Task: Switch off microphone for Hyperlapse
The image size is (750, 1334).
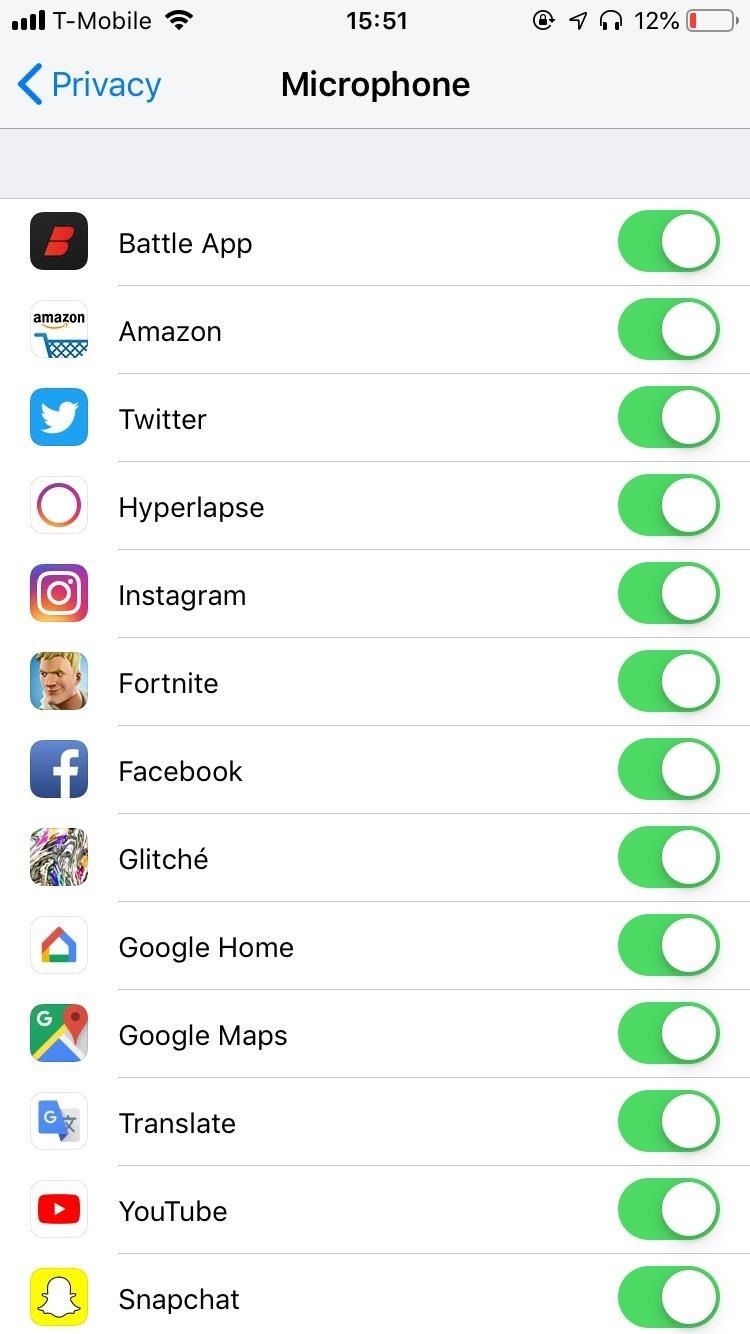Action: (668, 506)
